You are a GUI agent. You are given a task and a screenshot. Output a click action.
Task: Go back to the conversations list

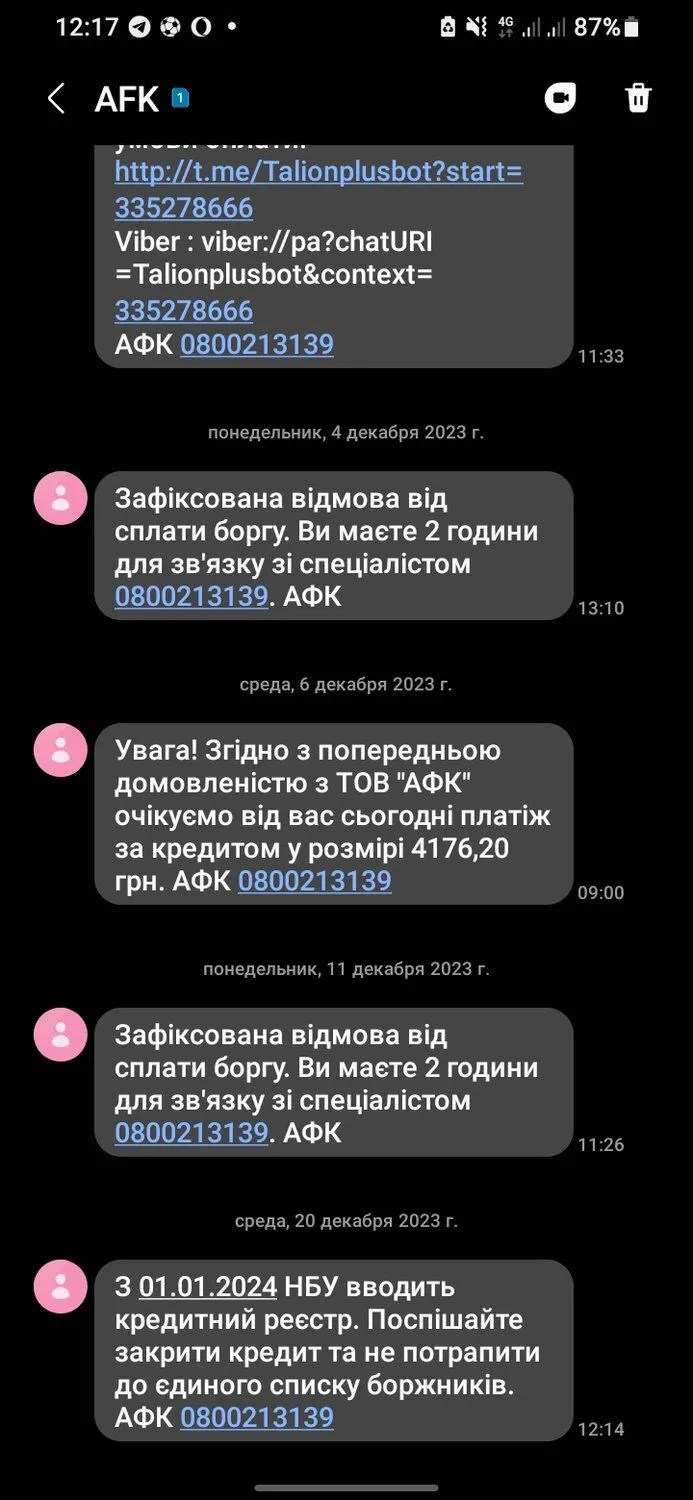pyautogui.click(x=56, y=99)
